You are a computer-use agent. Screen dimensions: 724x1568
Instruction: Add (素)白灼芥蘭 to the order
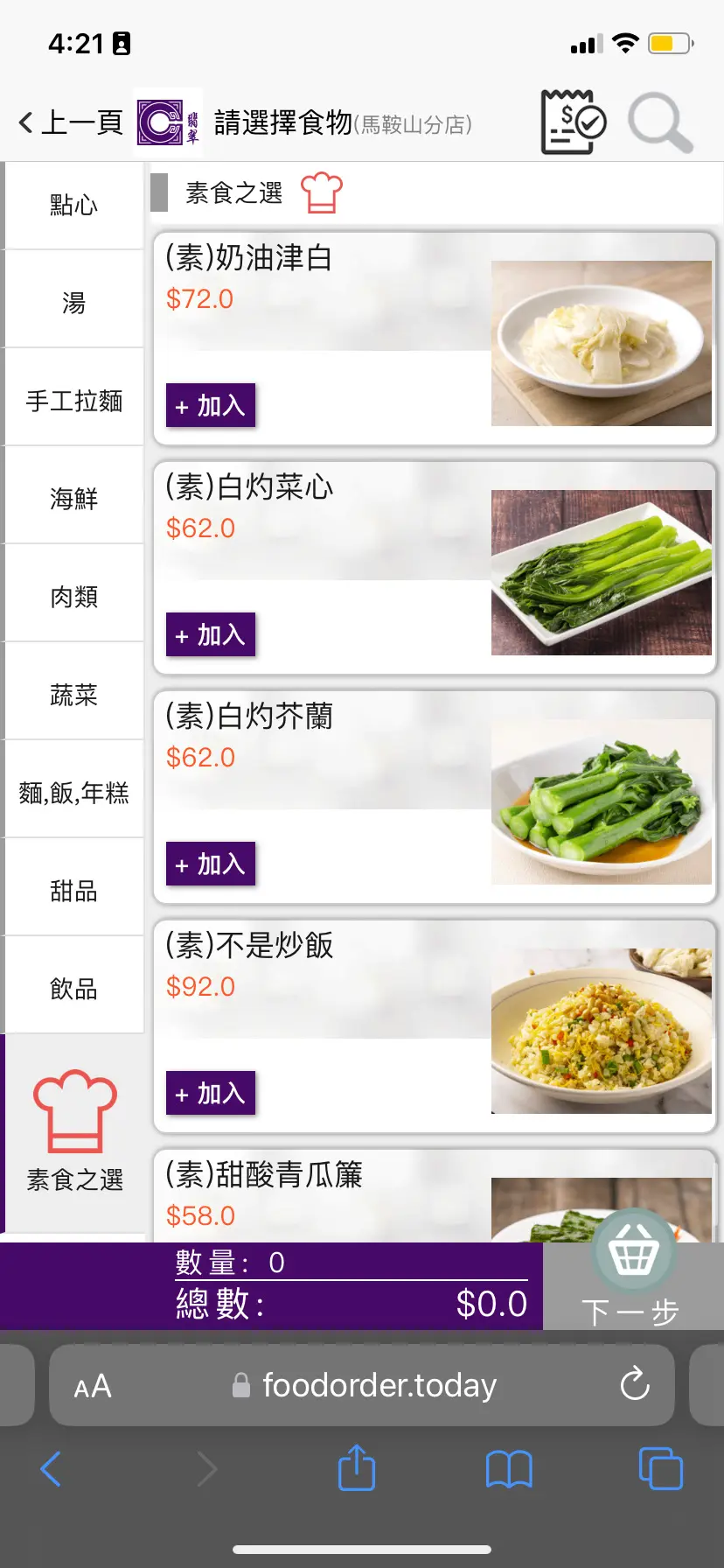click(211, 864)
